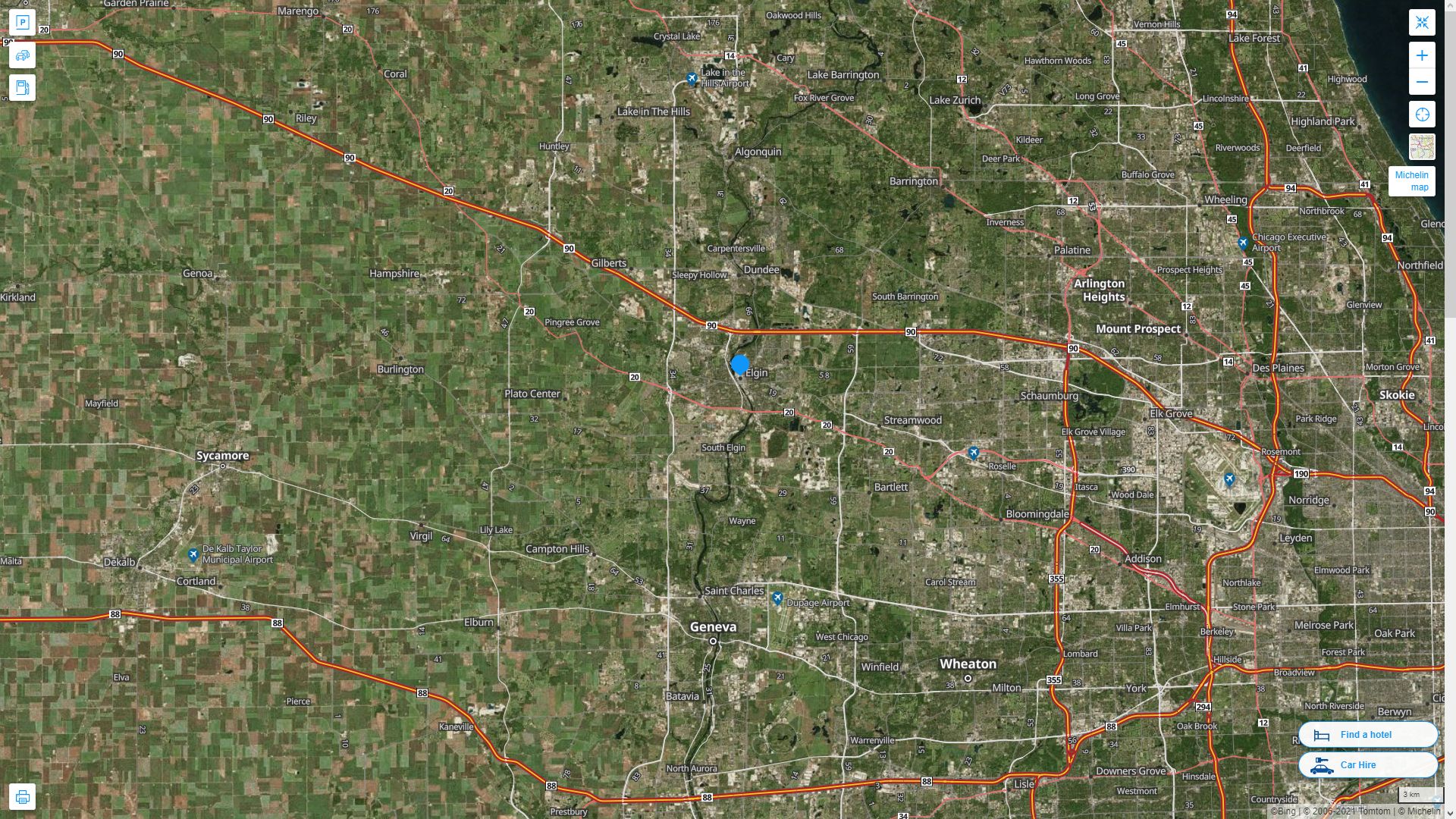
Task: Select the blue Elgin location marker
Action: tap(740, 366)
